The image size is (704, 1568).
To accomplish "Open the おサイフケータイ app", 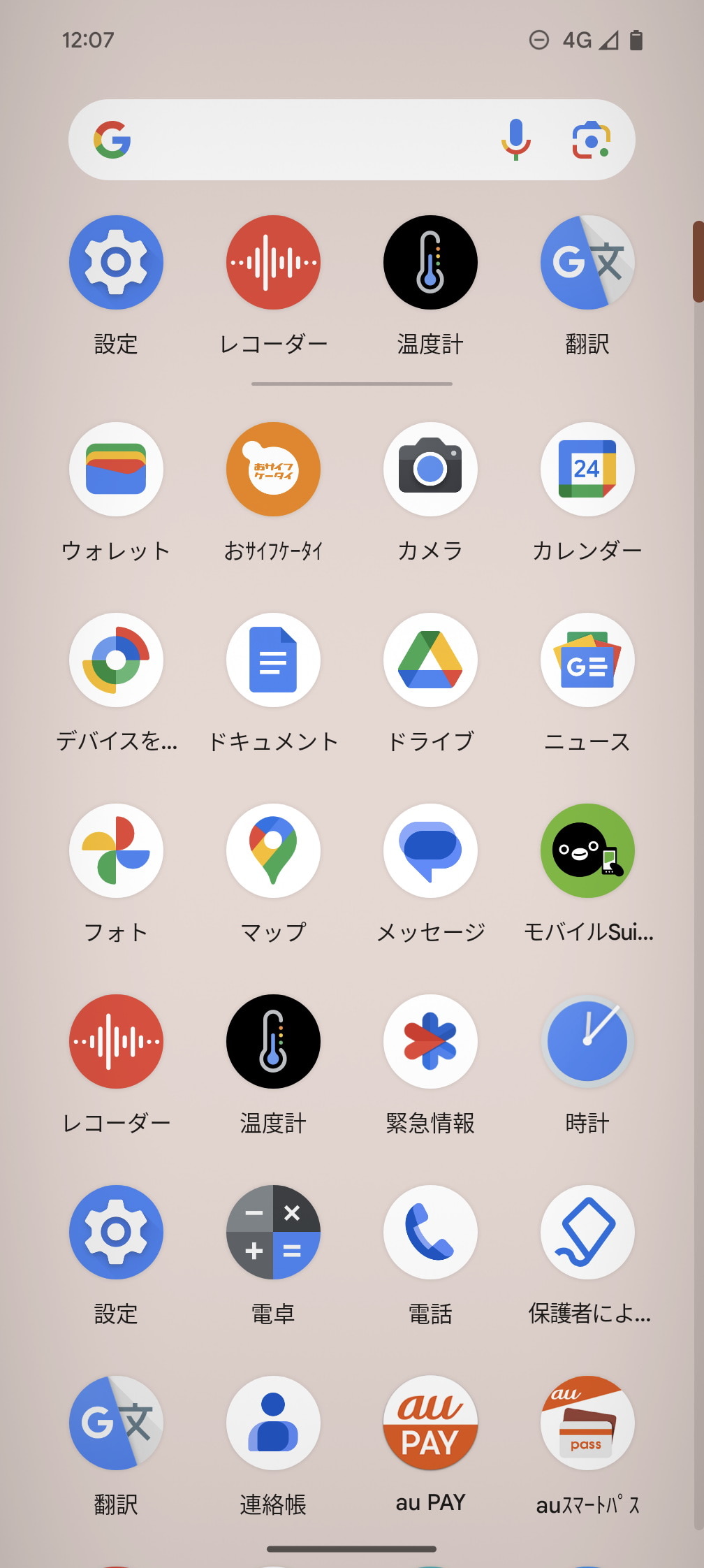I will tap(273, 469).
